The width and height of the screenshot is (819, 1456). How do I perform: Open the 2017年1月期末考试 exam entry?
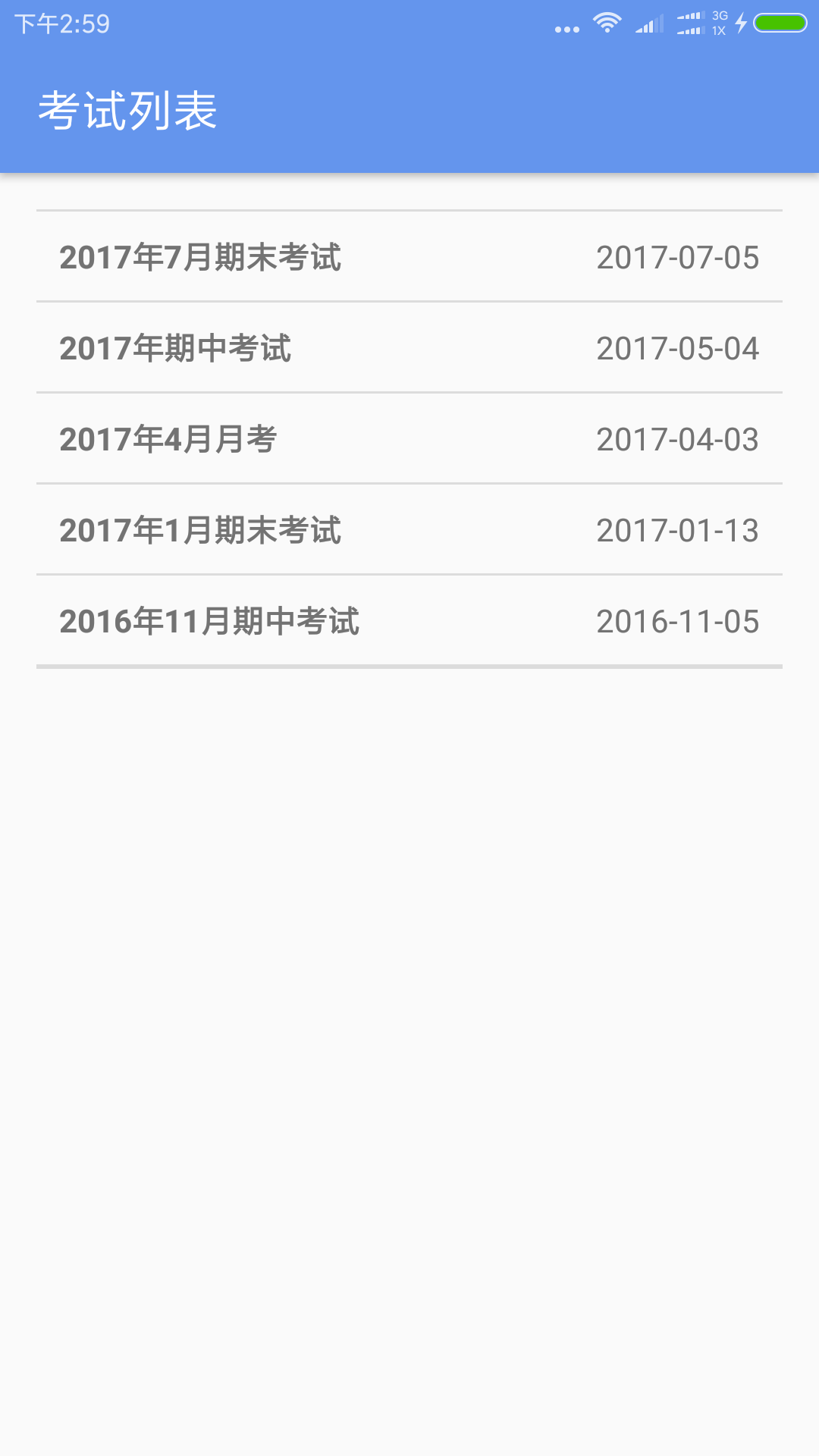click(x=201, y=531)
